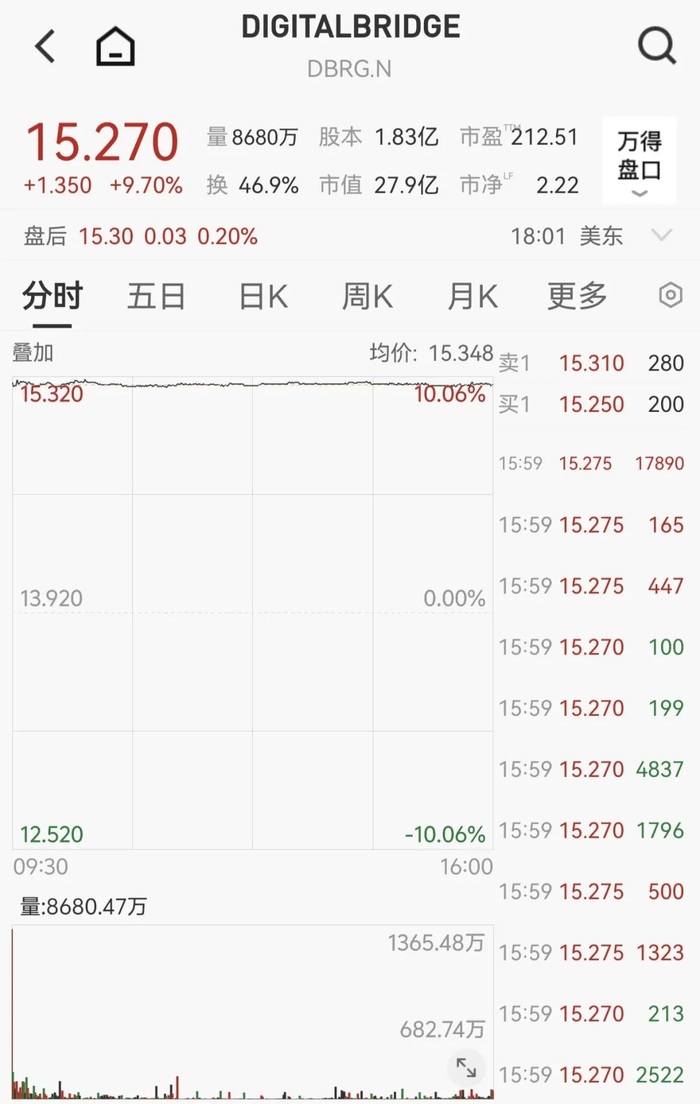The image size is (700, 1104).
Task: Switch to the 日K tab
Action: [263, 296]
